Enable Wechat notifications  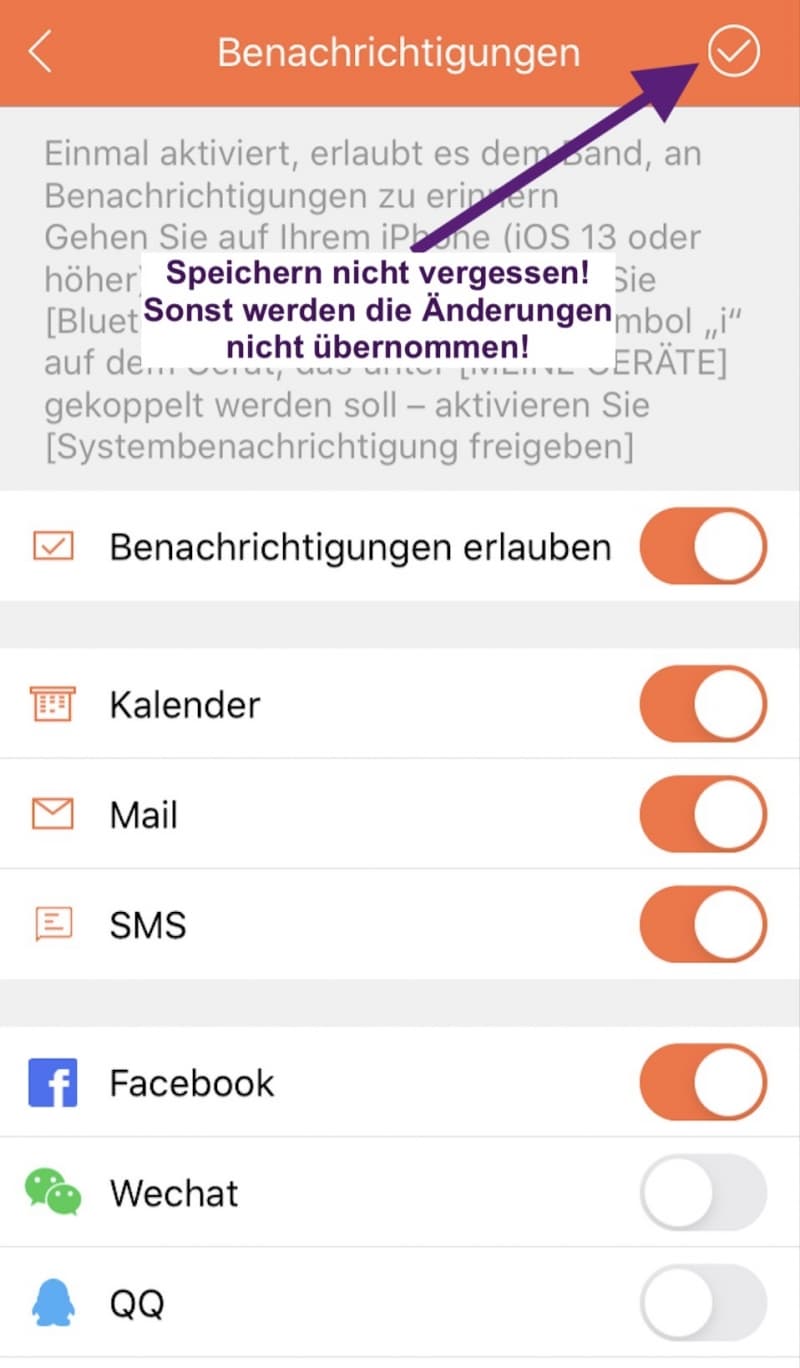point(703,1192)
